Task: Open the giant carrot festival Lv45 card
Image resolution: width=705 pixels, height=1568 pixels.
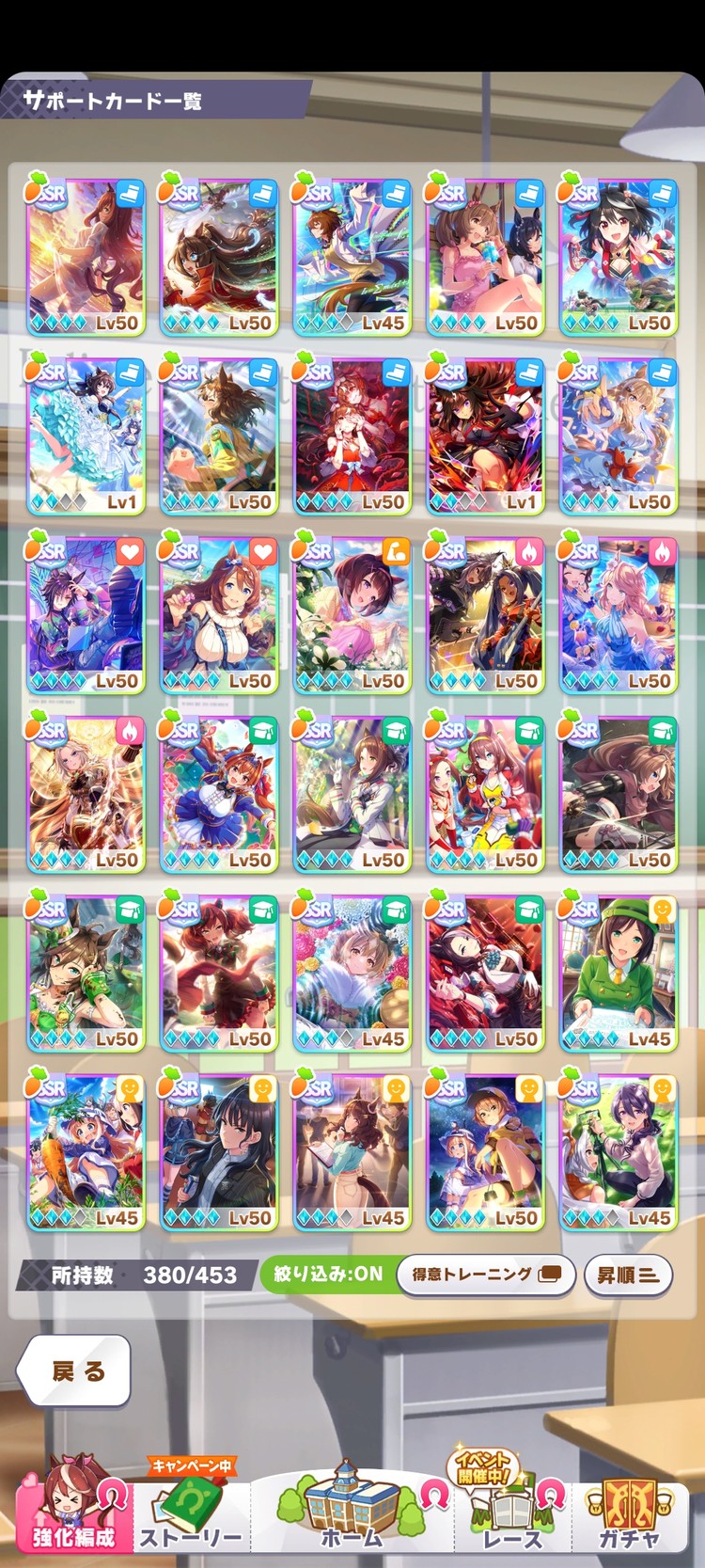Action: [x=86, y=1152]
